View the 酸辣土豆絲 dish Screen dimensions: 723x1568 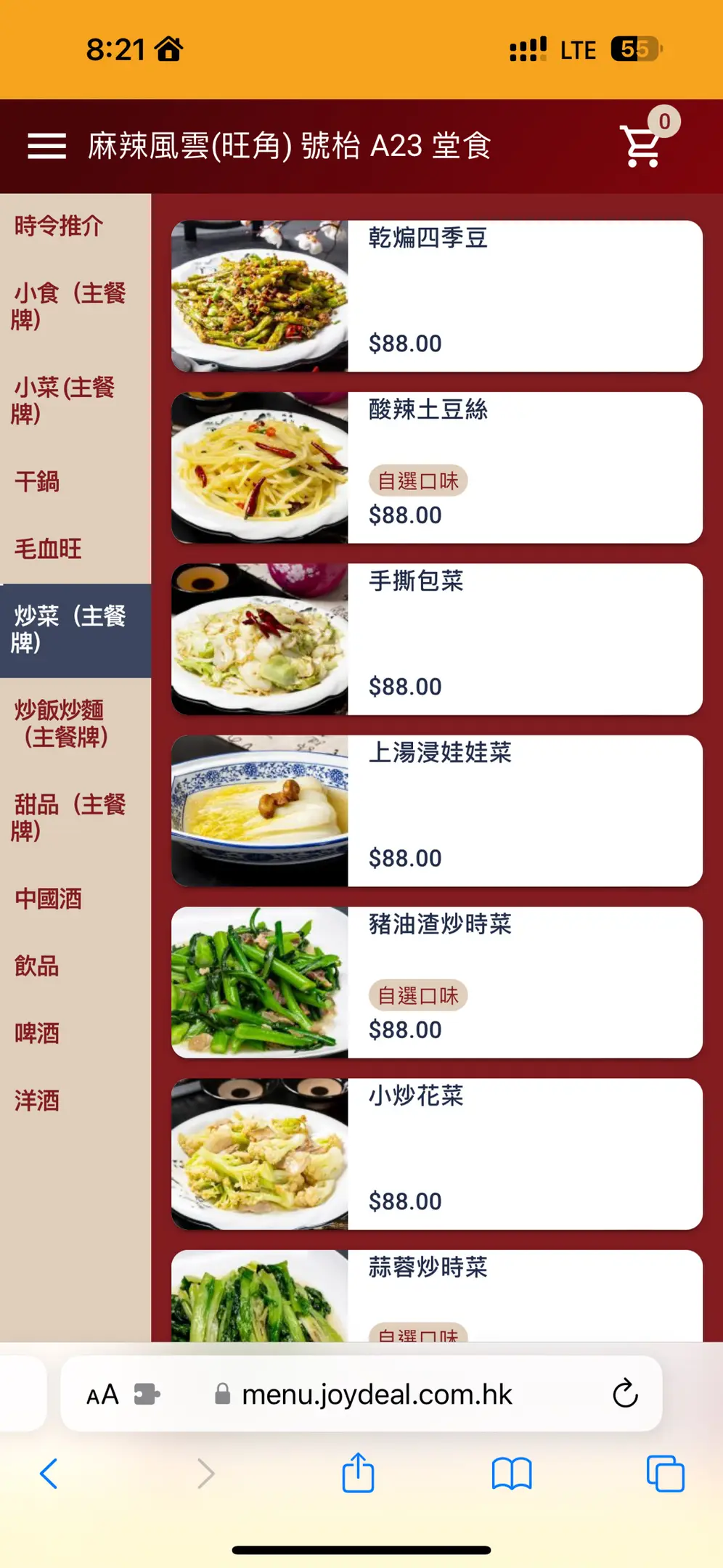pos(436,467)
